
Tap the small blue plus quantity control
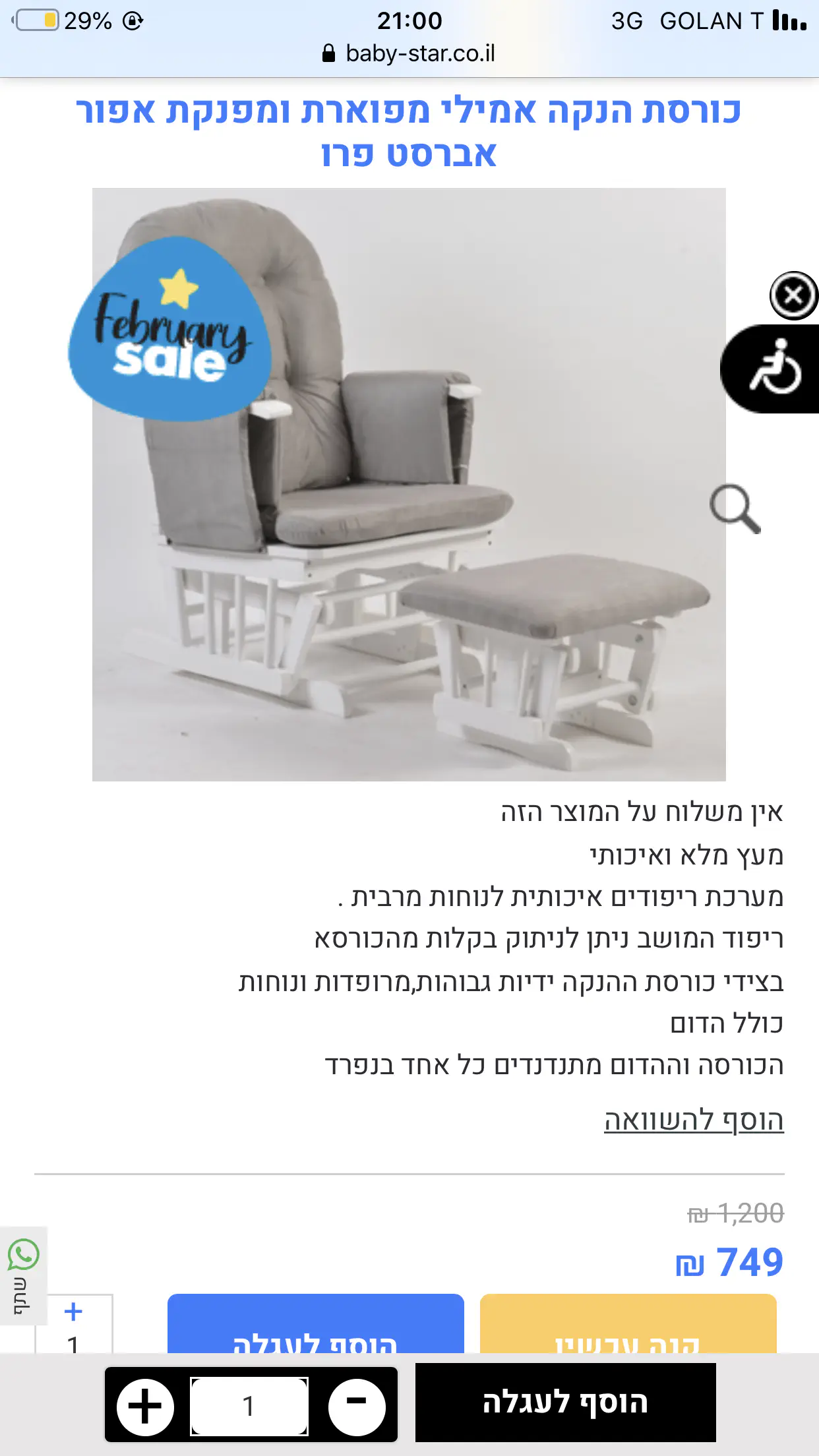tap(74, 1312)
